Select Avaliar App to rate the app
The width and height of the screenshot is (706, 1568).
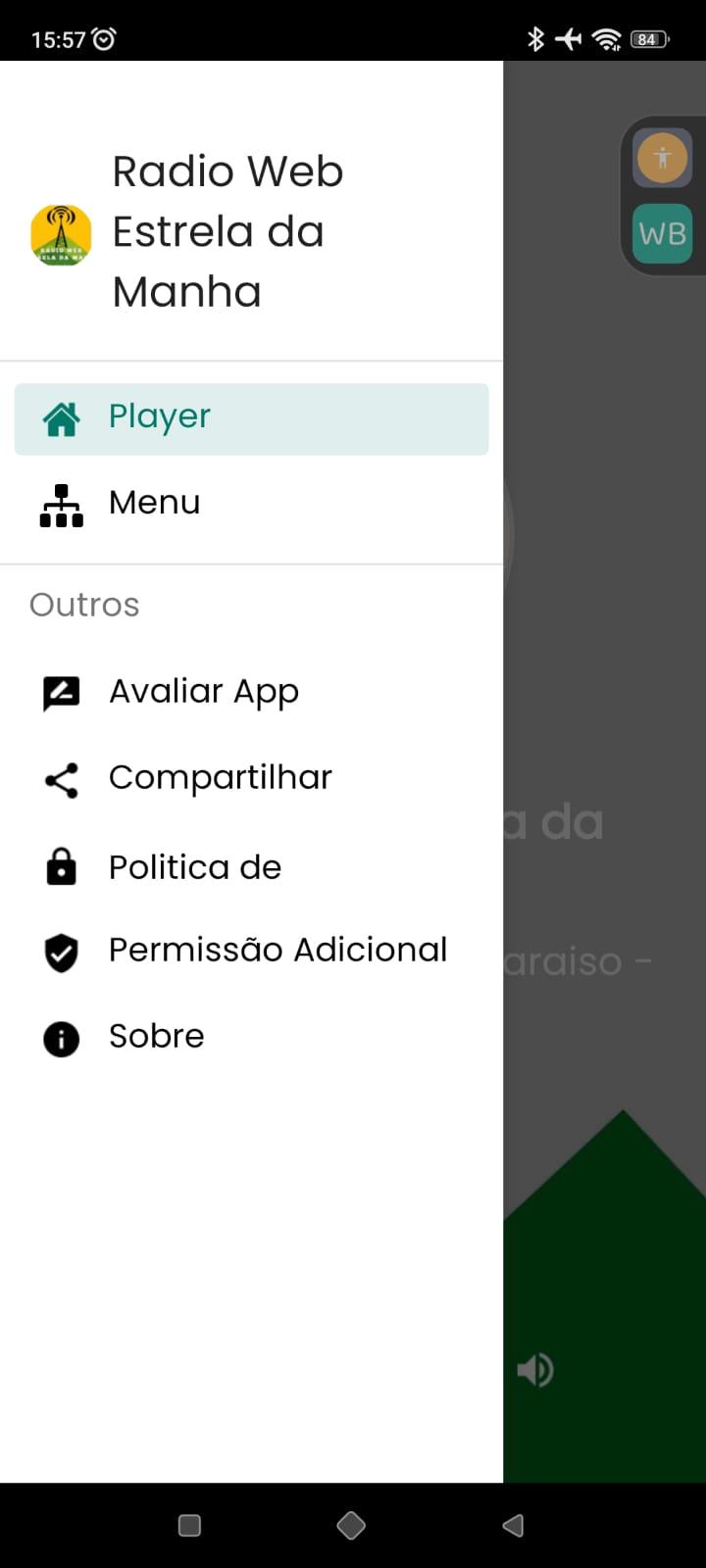point(251,692)
